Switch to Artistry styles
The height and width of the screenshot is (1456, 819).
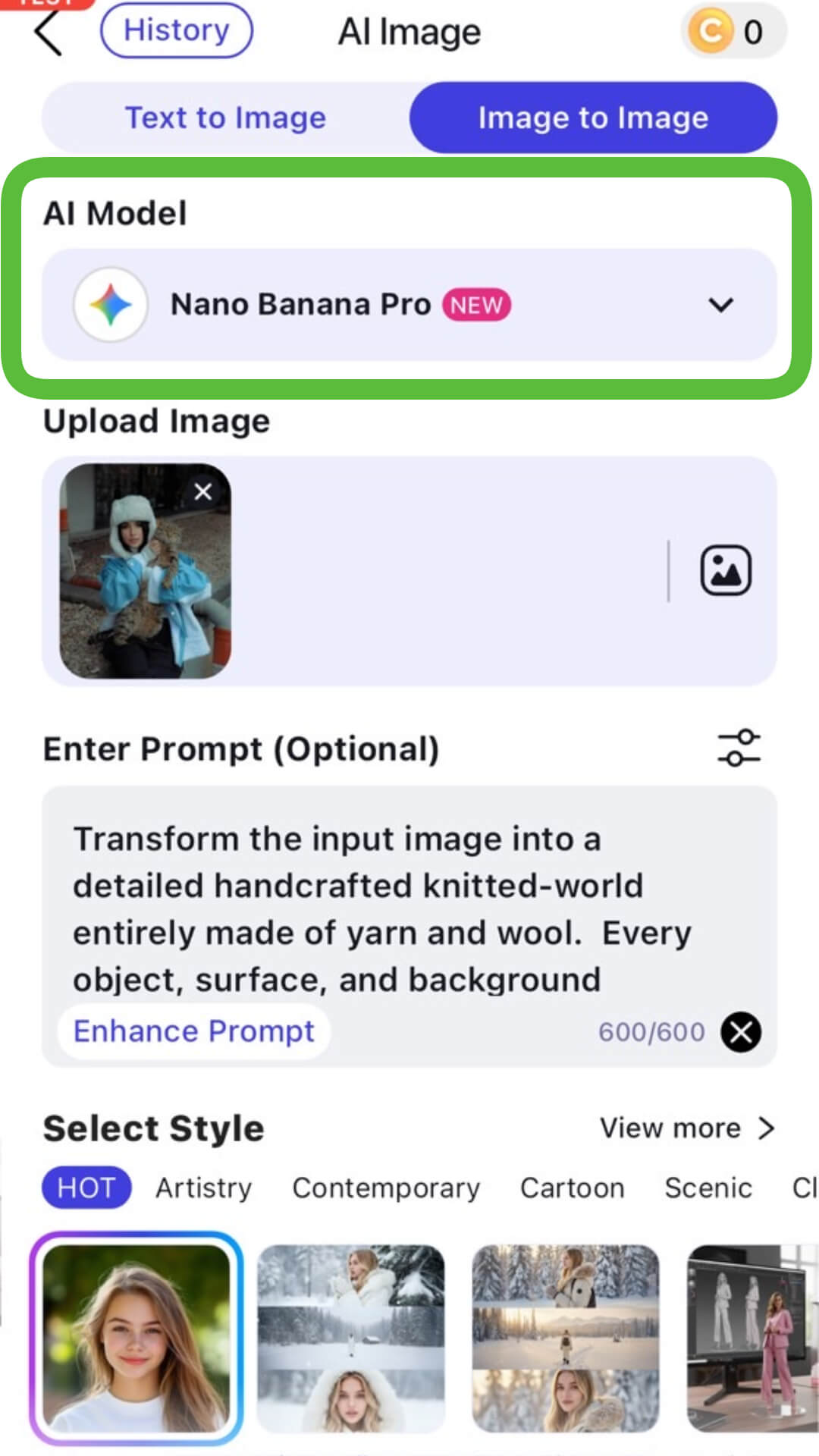click(x=203, y=1188)
